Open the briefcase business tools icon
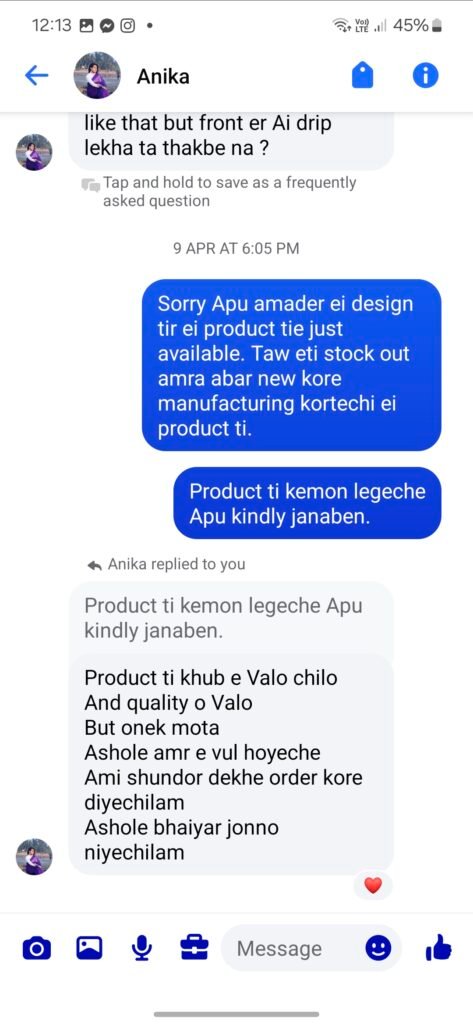 point(194,948)
